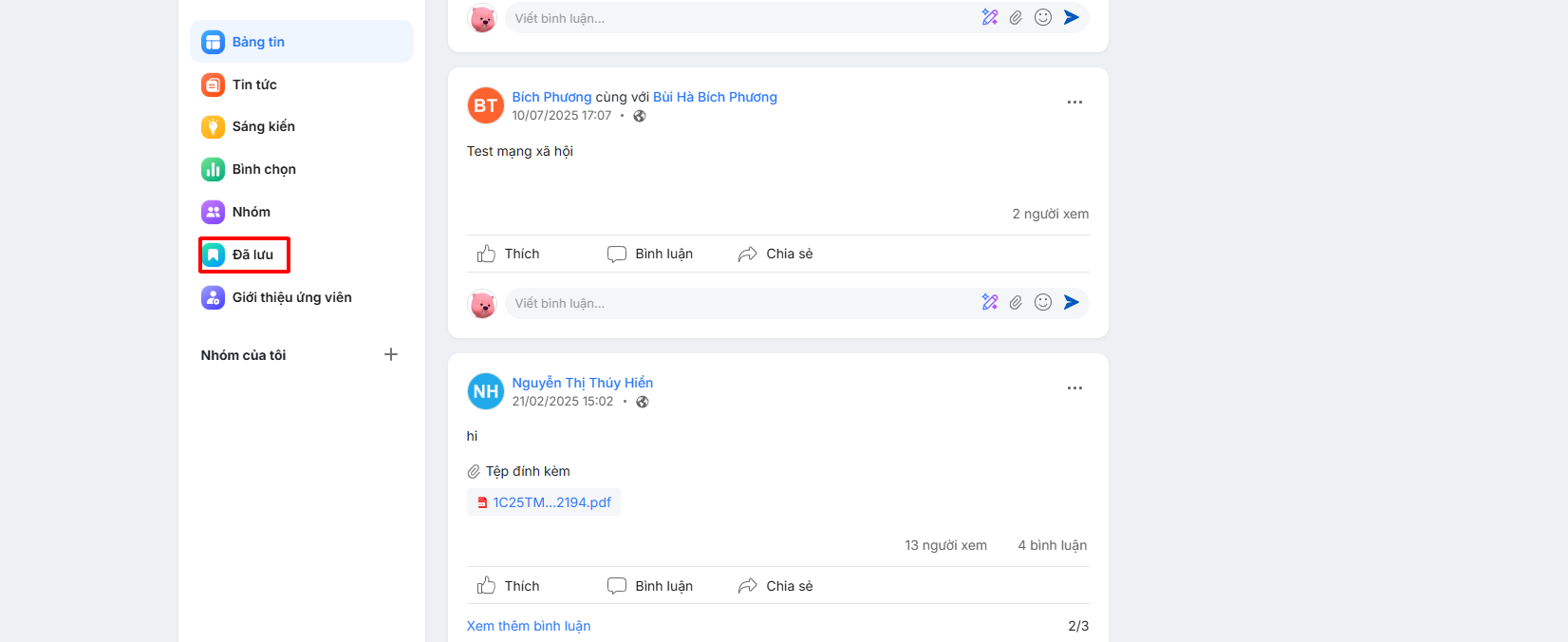
Task: Share Bích Phương's post via Chia sẻ
Action: pos(775,254)
